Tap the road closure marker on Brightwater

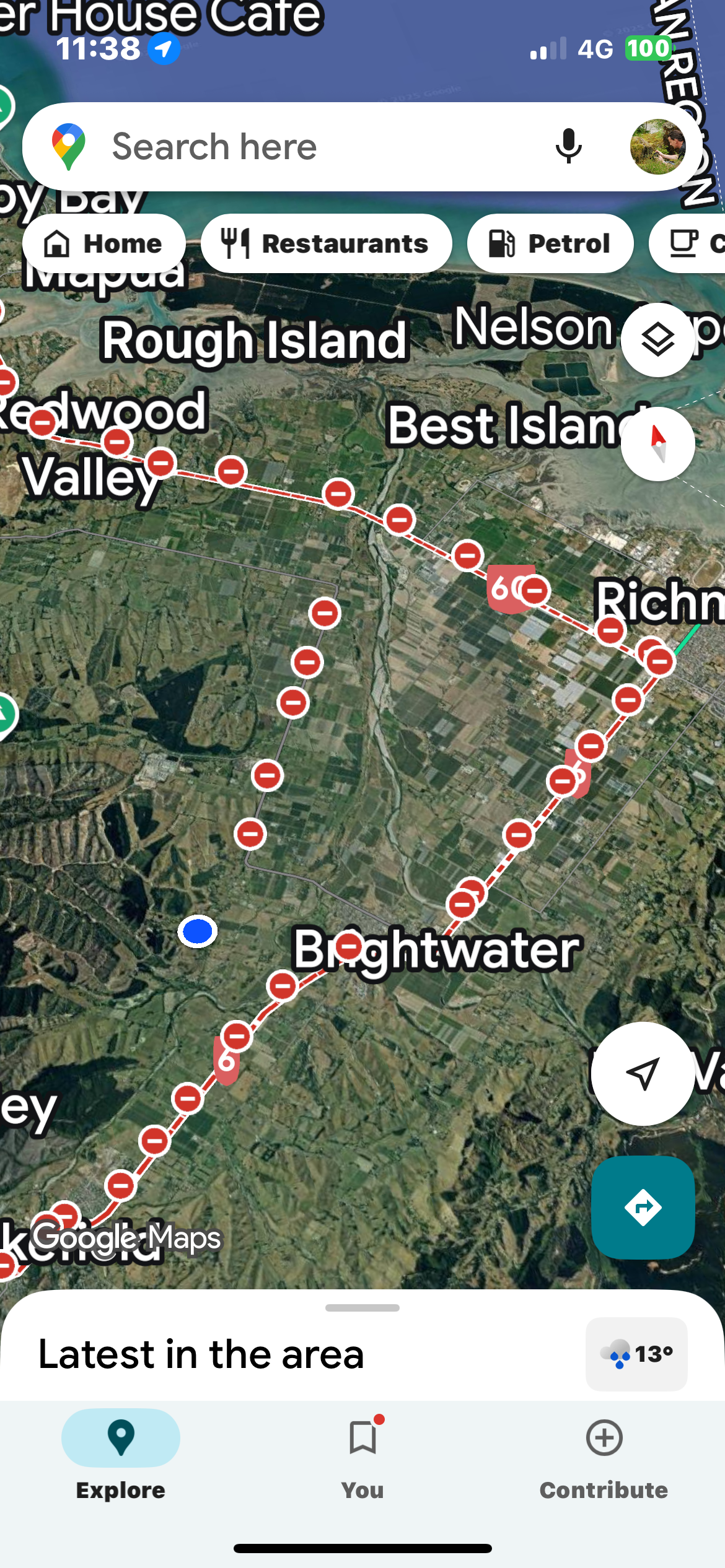coord(349,946)
